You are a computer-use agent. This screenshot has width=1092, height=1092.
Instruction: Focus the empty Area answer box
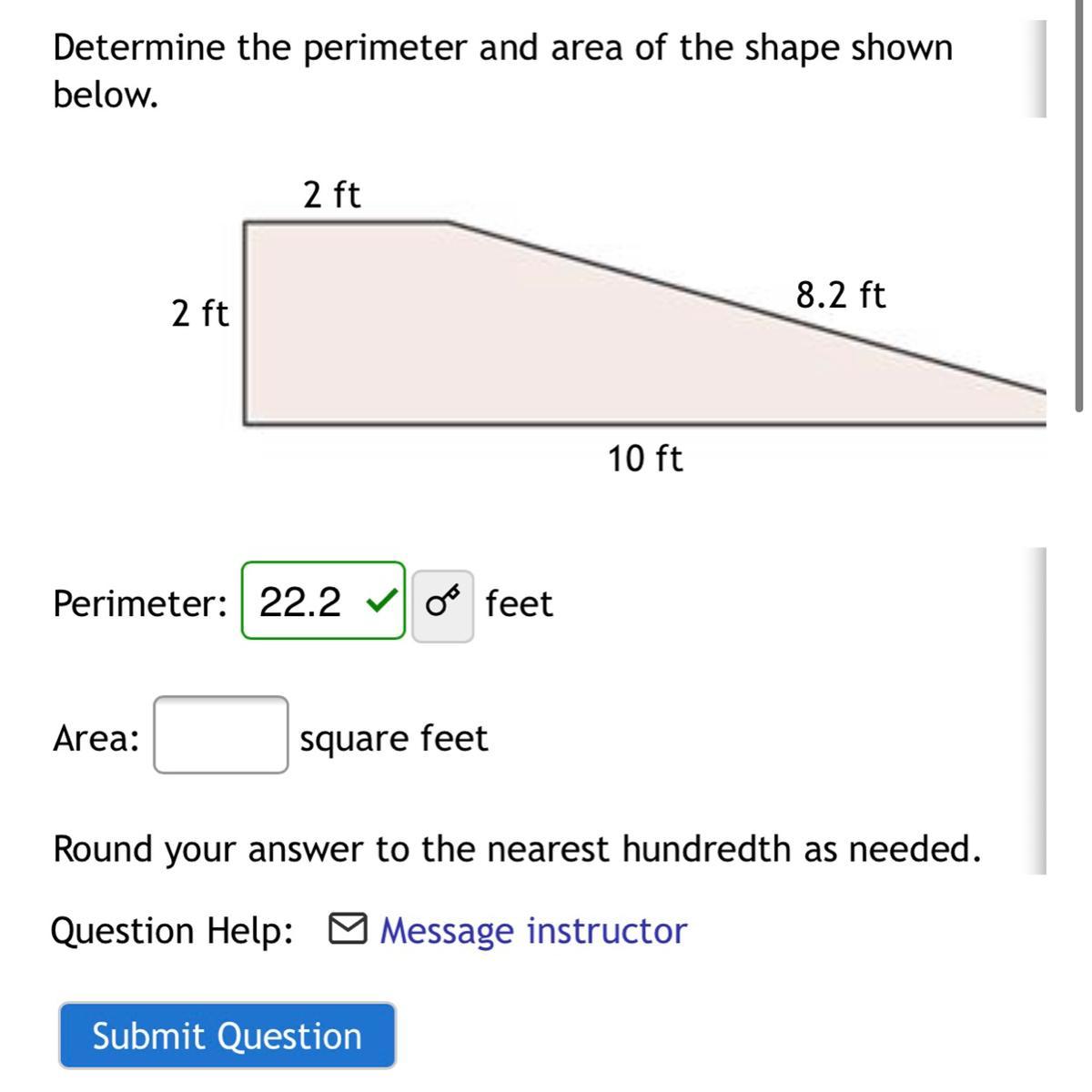221,735
